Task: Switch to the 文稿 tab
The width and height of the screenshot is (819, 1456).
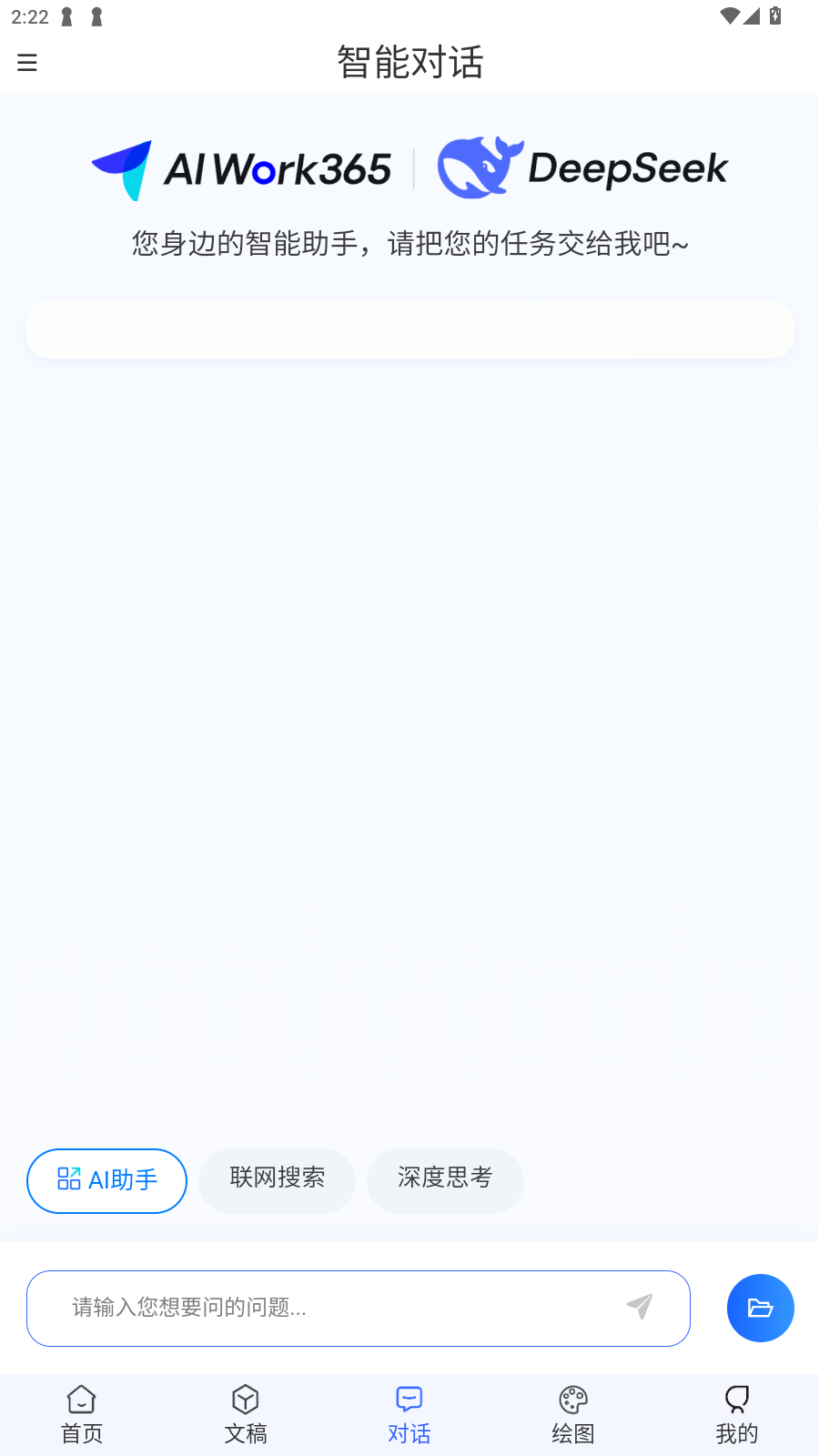Action: tap(245, 1414)
